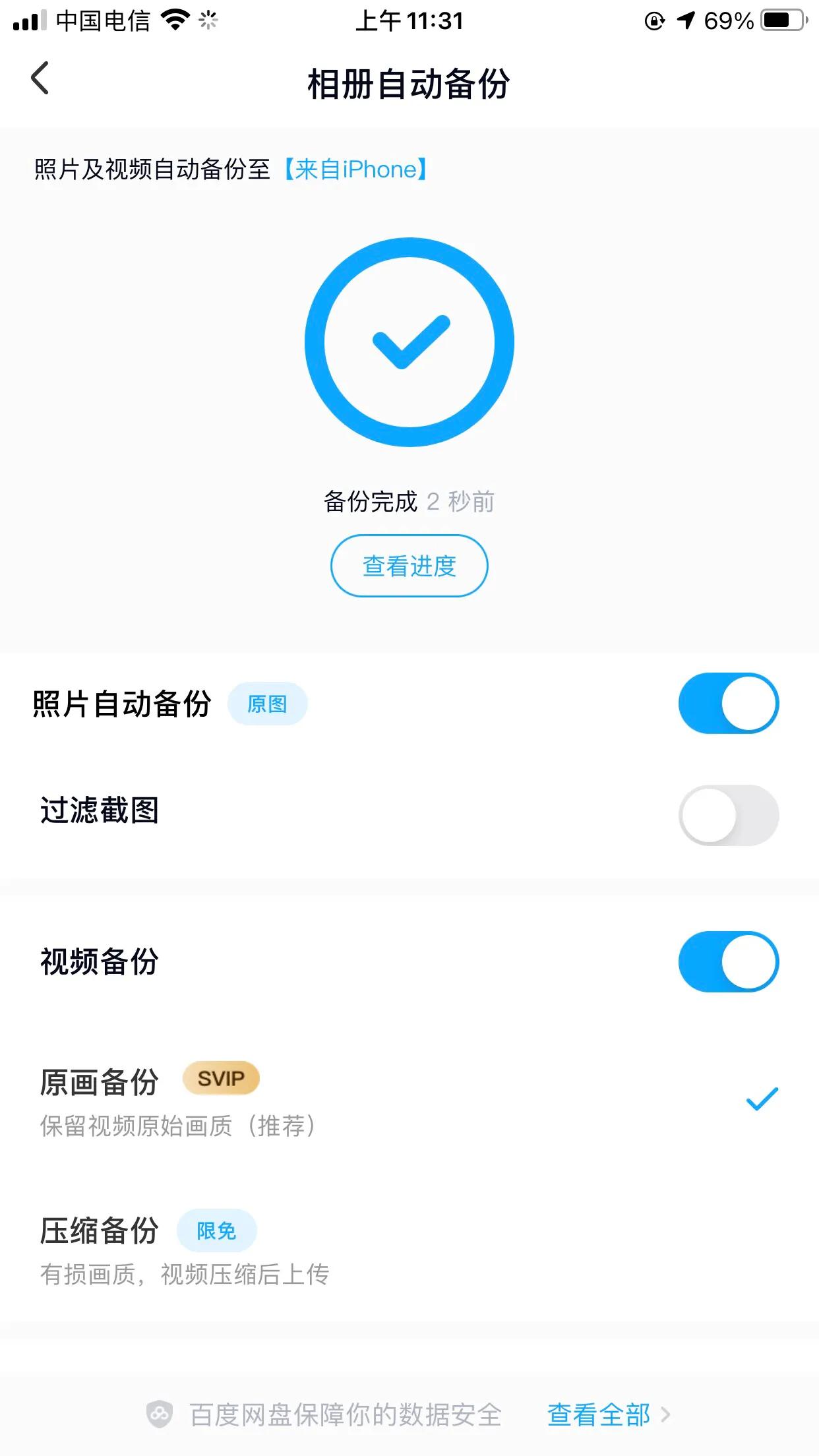Viewport: 819px width, 1456px height.
Task: Click the blue checkmark backup completed icon
Action: 409,340
